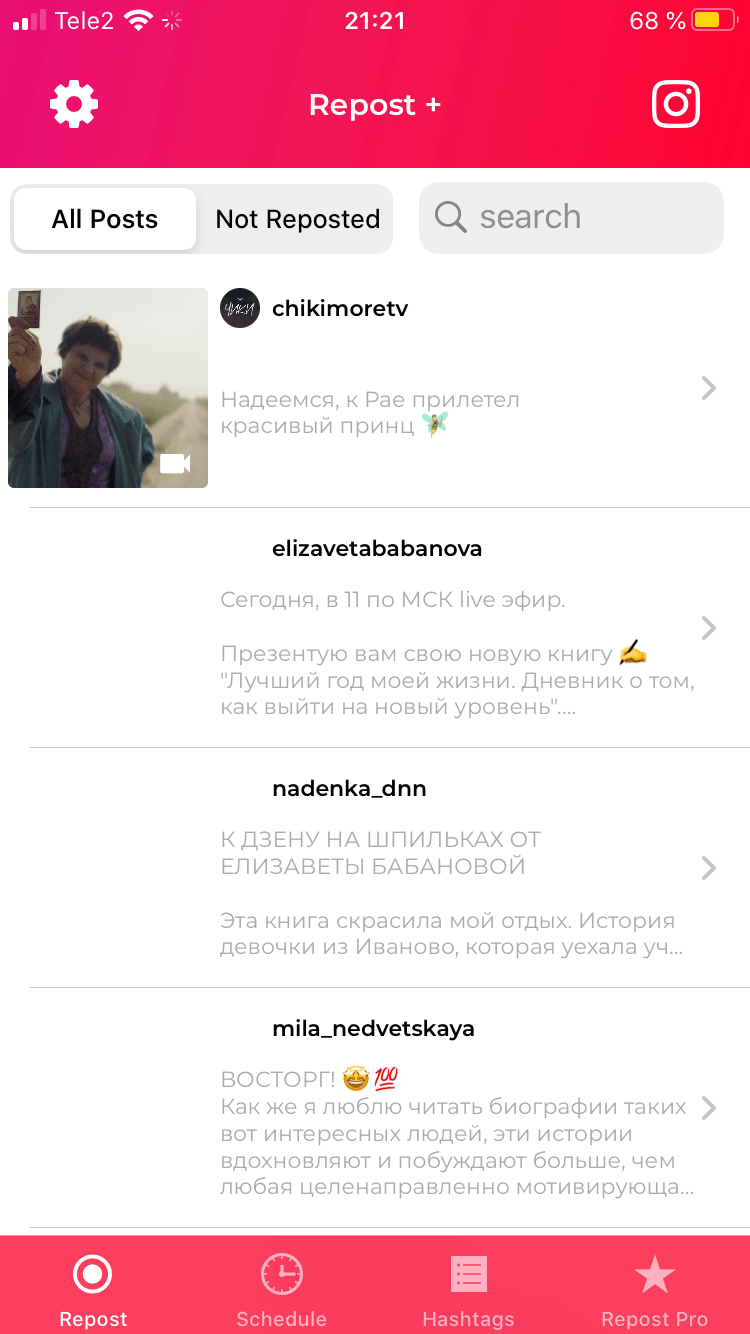Open the Repost Pro tab
This screenshot has width=750, height=1334.
(x=655, y=1290)
